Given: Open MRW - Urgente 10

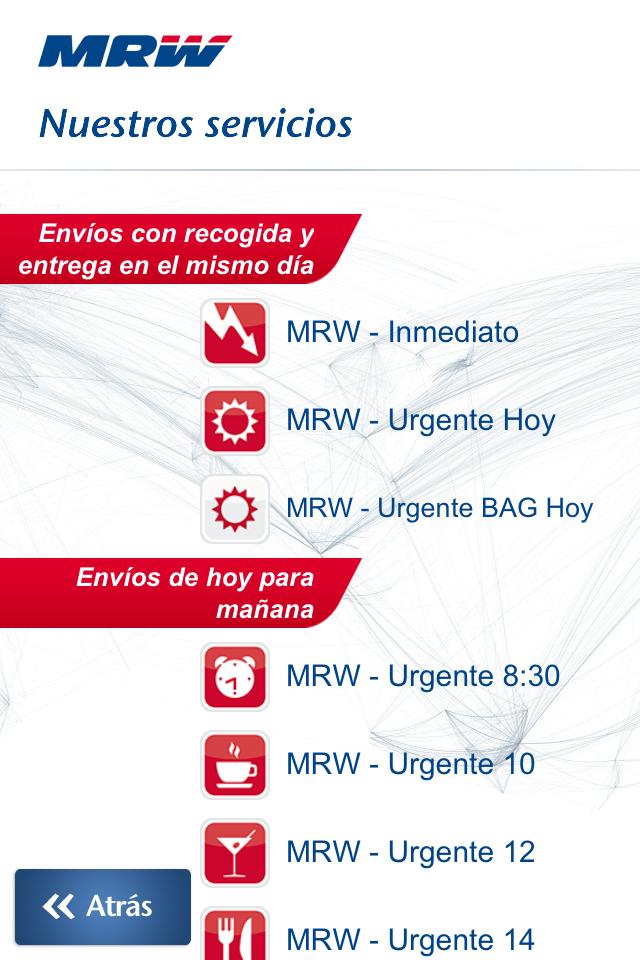Looking at the screenshot, I should coord(410,764).
